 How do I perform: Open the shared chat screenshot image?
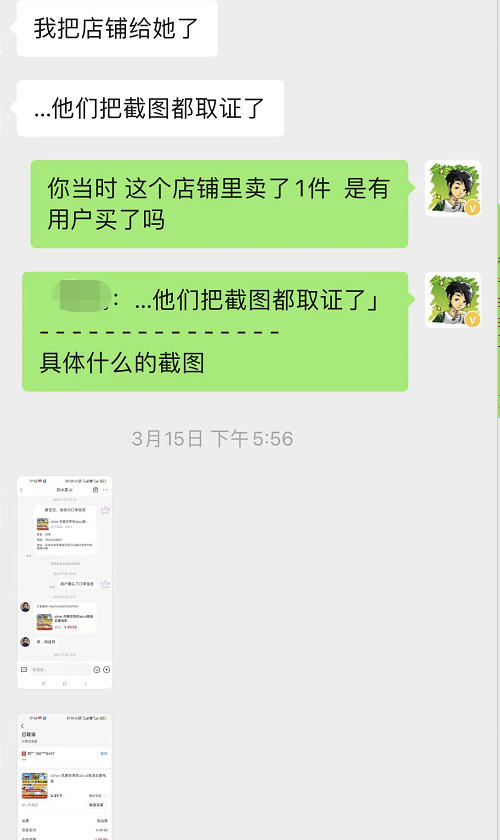coord(65,582)
